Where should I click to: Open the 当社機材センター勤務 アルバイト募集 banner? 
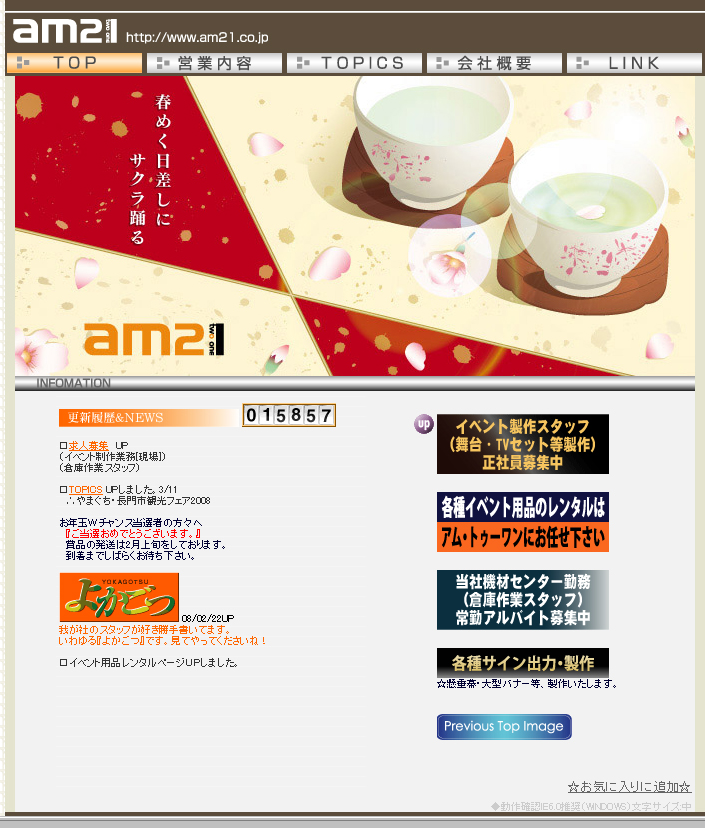pyautogui.click(x=522, y=600)
